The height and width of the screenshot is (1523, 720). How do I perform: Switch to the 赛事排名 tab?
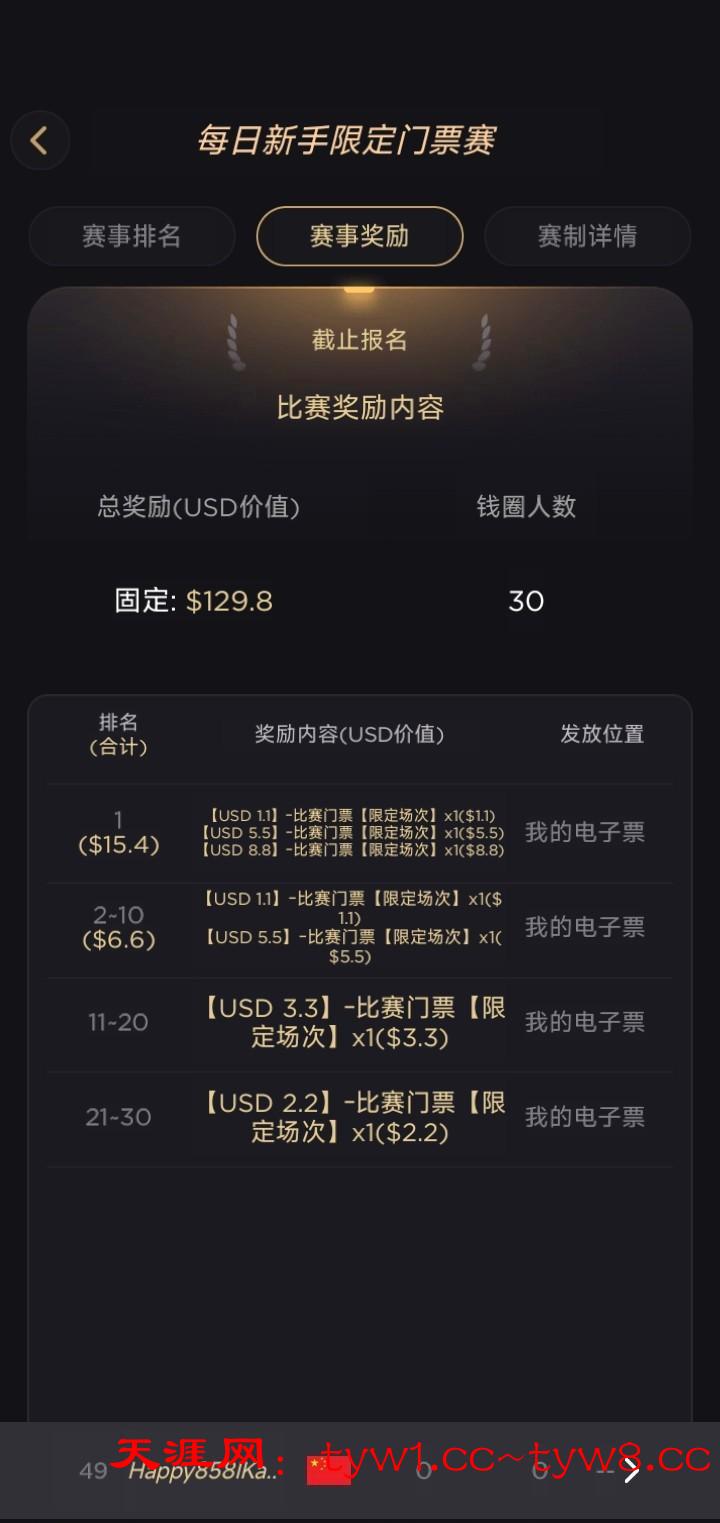tap(131, 236)
